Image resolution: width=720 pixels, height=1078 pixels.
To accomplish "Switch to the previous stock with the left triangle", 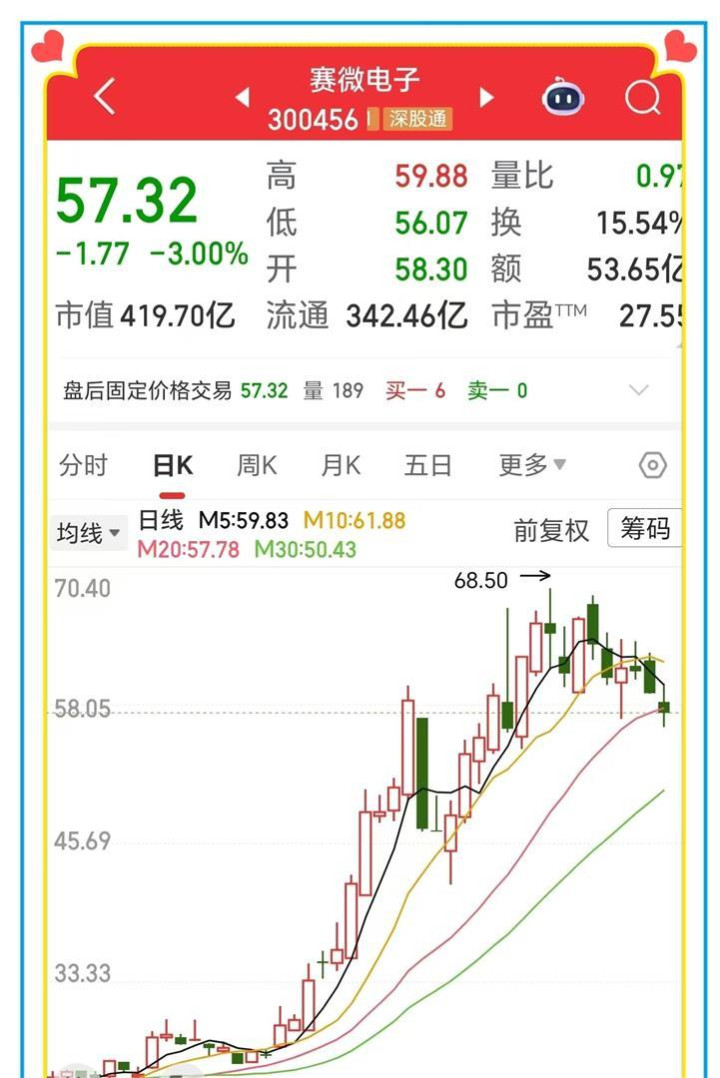I will [242, 98].
